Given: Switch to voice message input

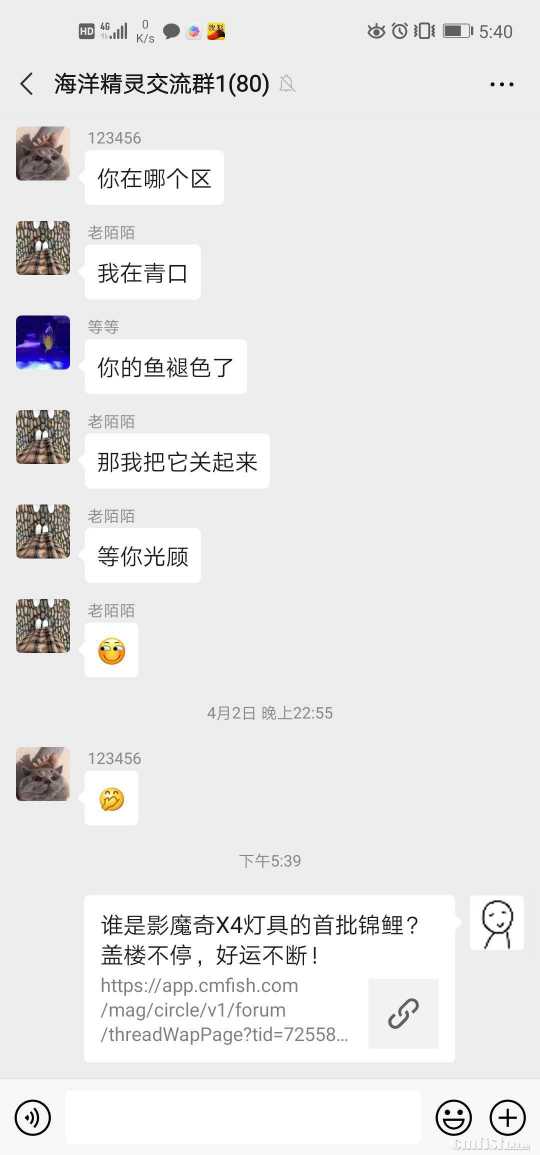Looking at the screenshot, I should click(x=32, y=1117).
